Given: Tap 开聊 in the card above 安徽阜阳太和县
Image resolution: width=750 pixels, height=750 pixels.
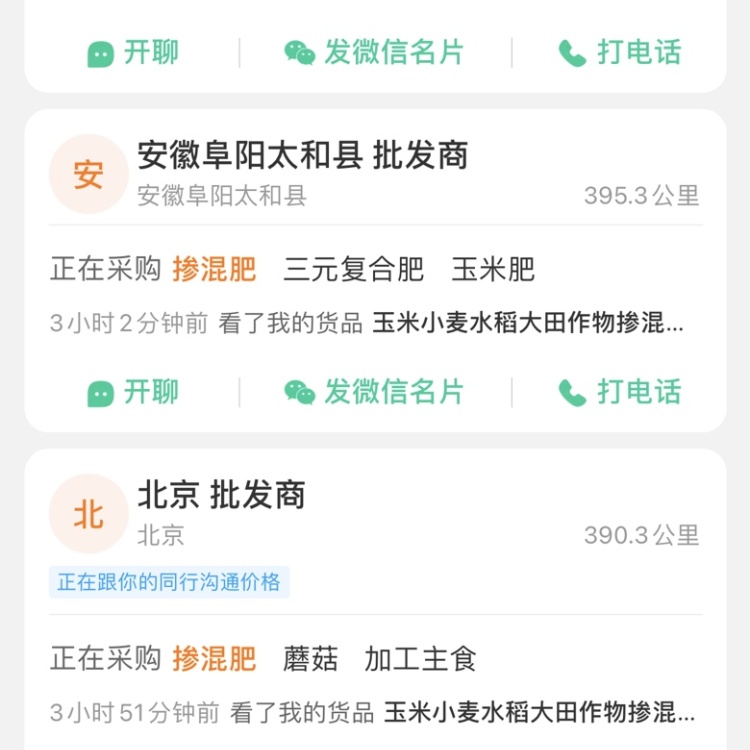Looking at the screenshot, I should 133,52.
